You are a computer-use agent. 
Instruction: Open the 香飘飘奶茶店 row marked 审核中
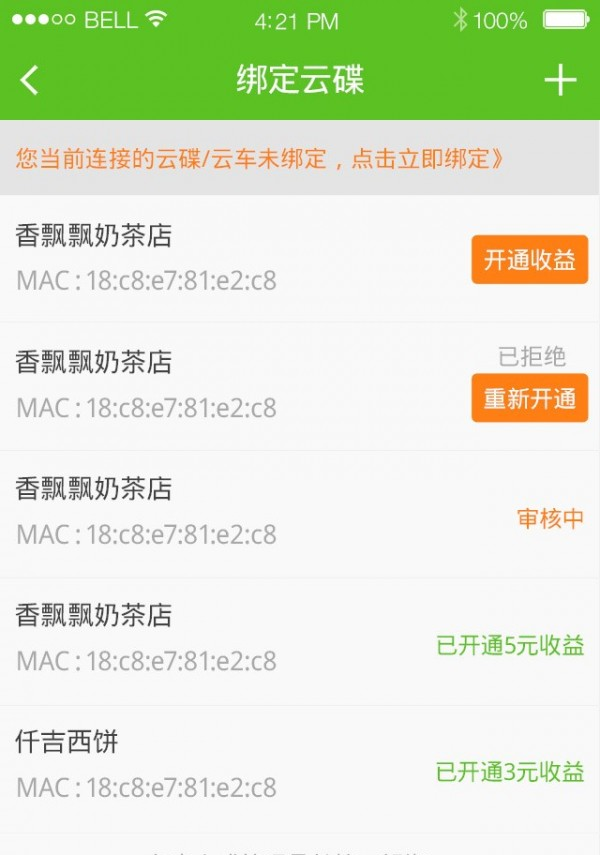point(300,514)
